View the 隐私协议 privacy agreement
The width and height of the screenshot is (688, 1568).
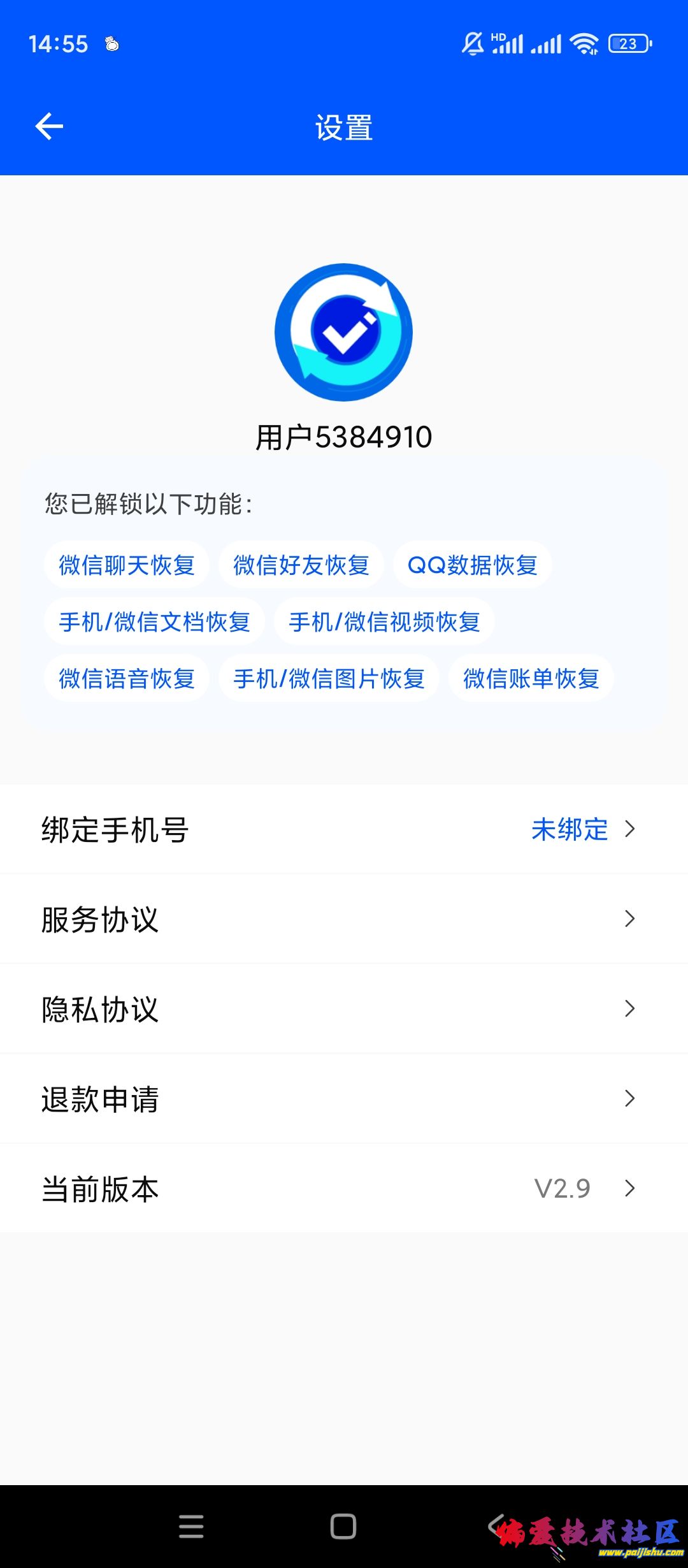344,1009
